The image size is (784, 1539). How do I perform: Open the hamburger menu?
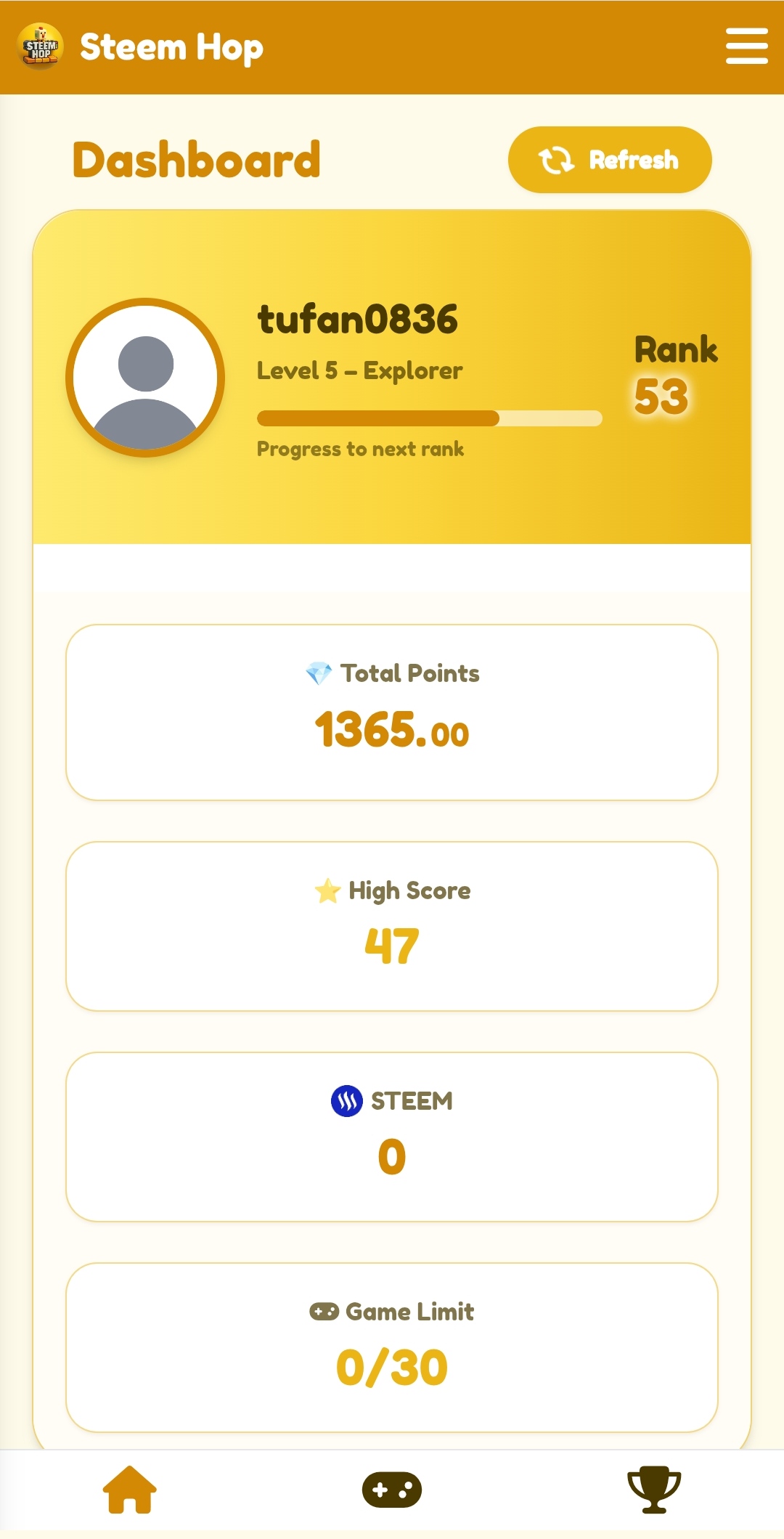[746, 46]
